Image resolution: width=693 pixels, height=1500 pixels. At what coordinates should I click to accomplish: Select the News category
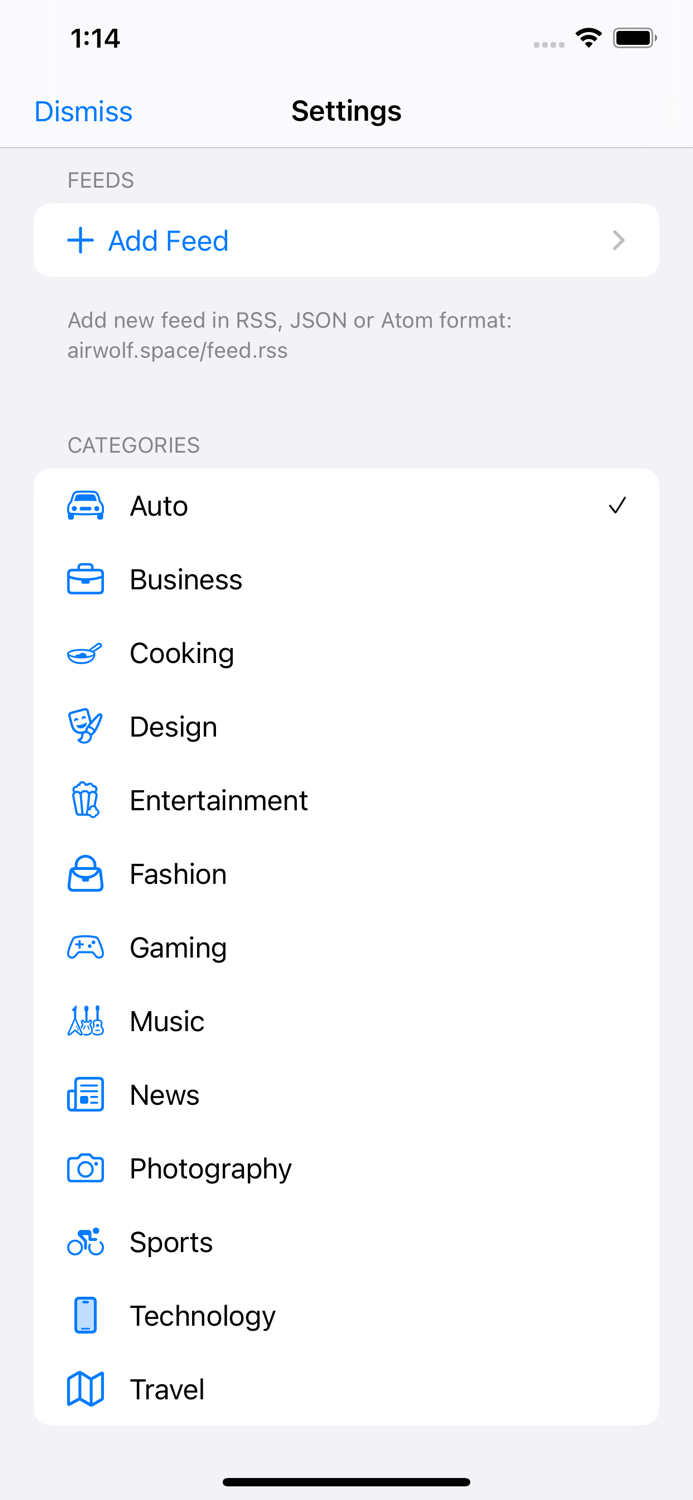346,1095
